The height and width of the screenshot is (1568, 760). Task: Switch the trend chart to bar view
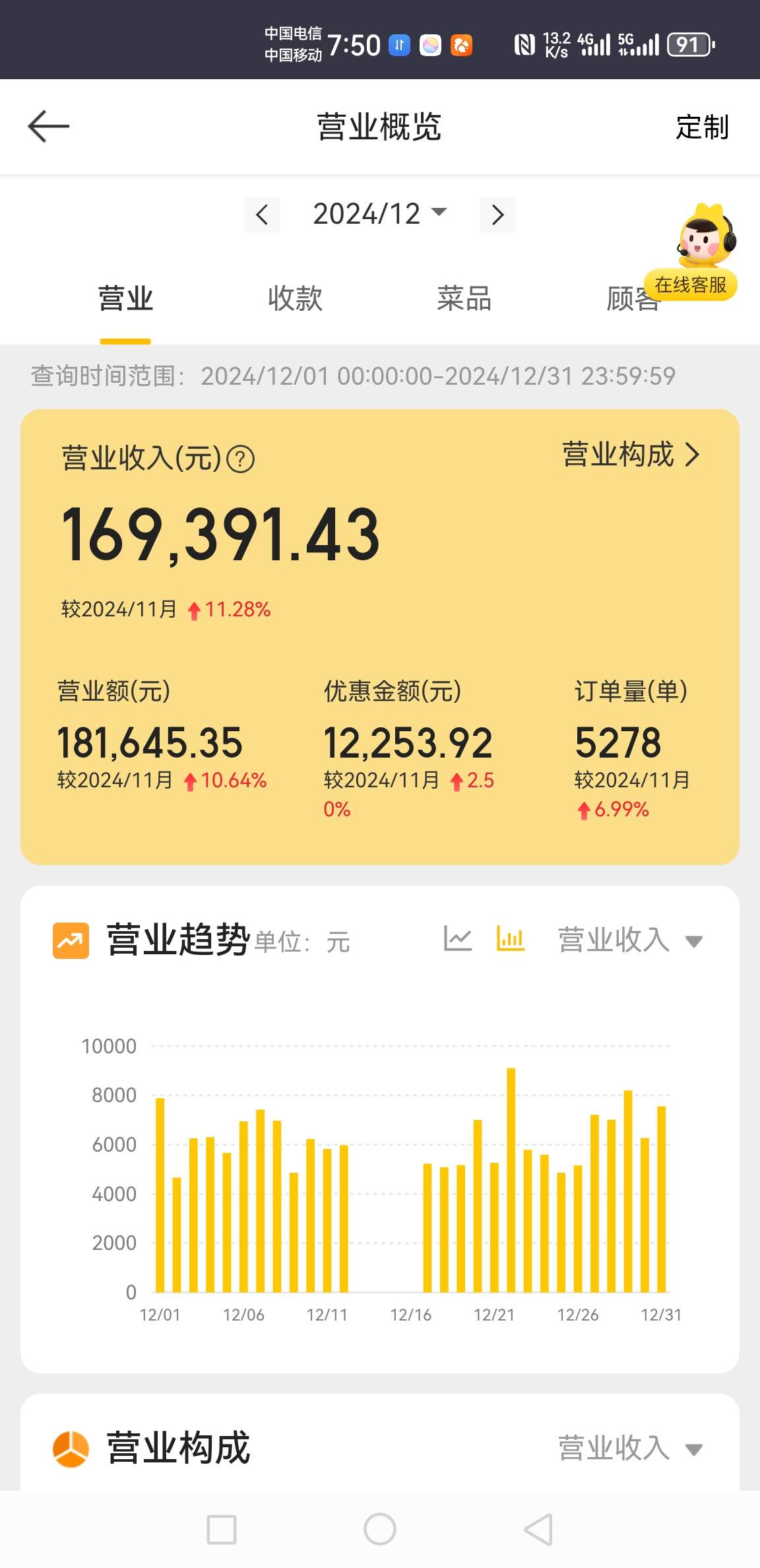(x=510, y=938)
